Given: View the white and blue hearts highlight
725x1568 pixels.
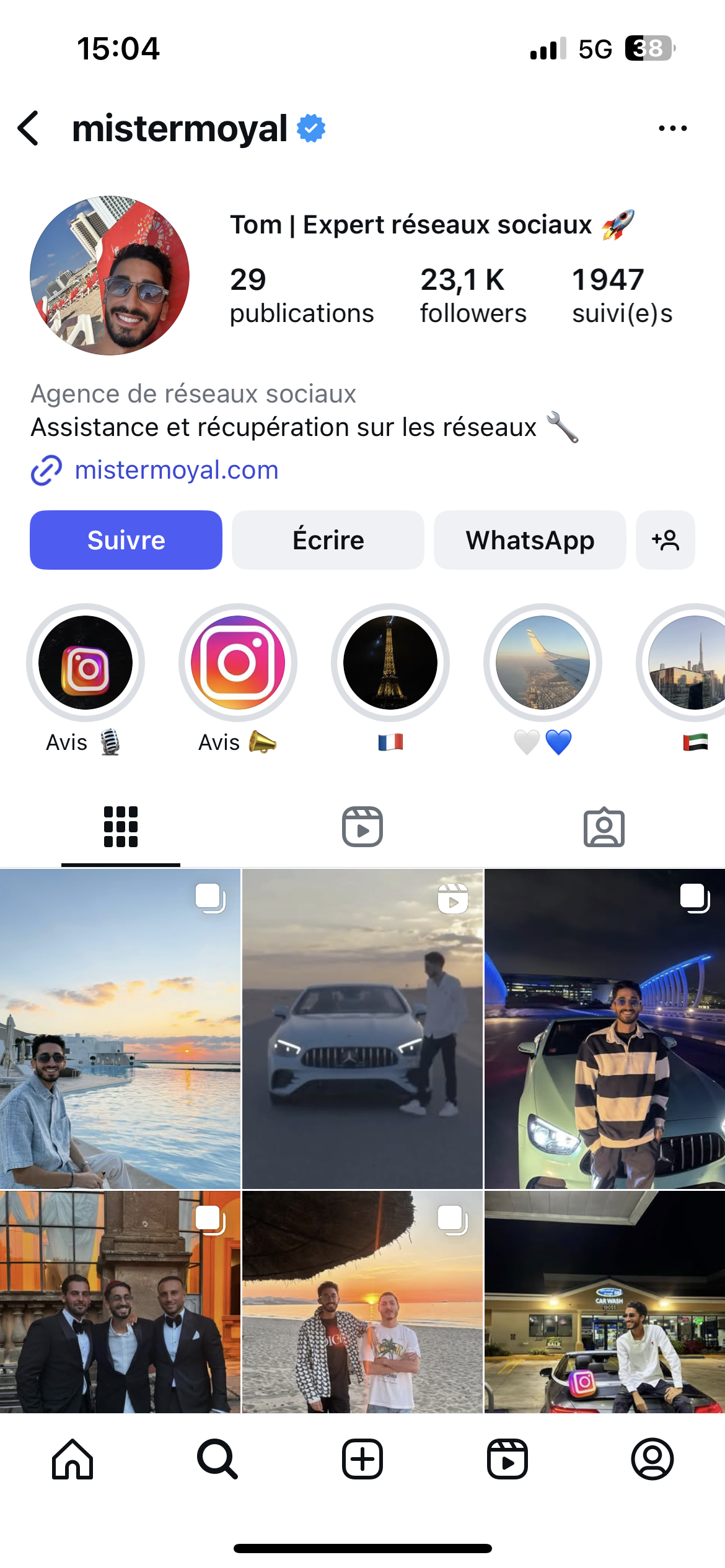Looking at the screenshot, I should tap(543, 663).
